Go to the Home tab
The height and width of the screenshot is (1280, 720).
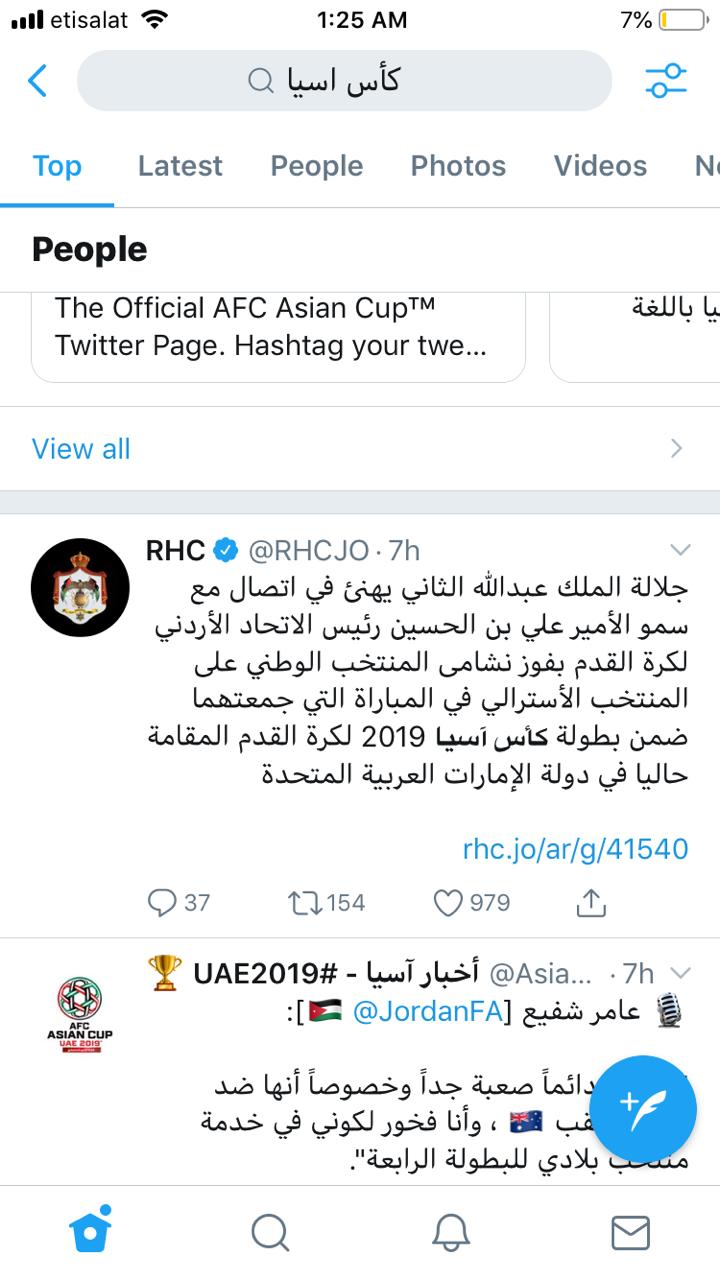coord(90,1232)
